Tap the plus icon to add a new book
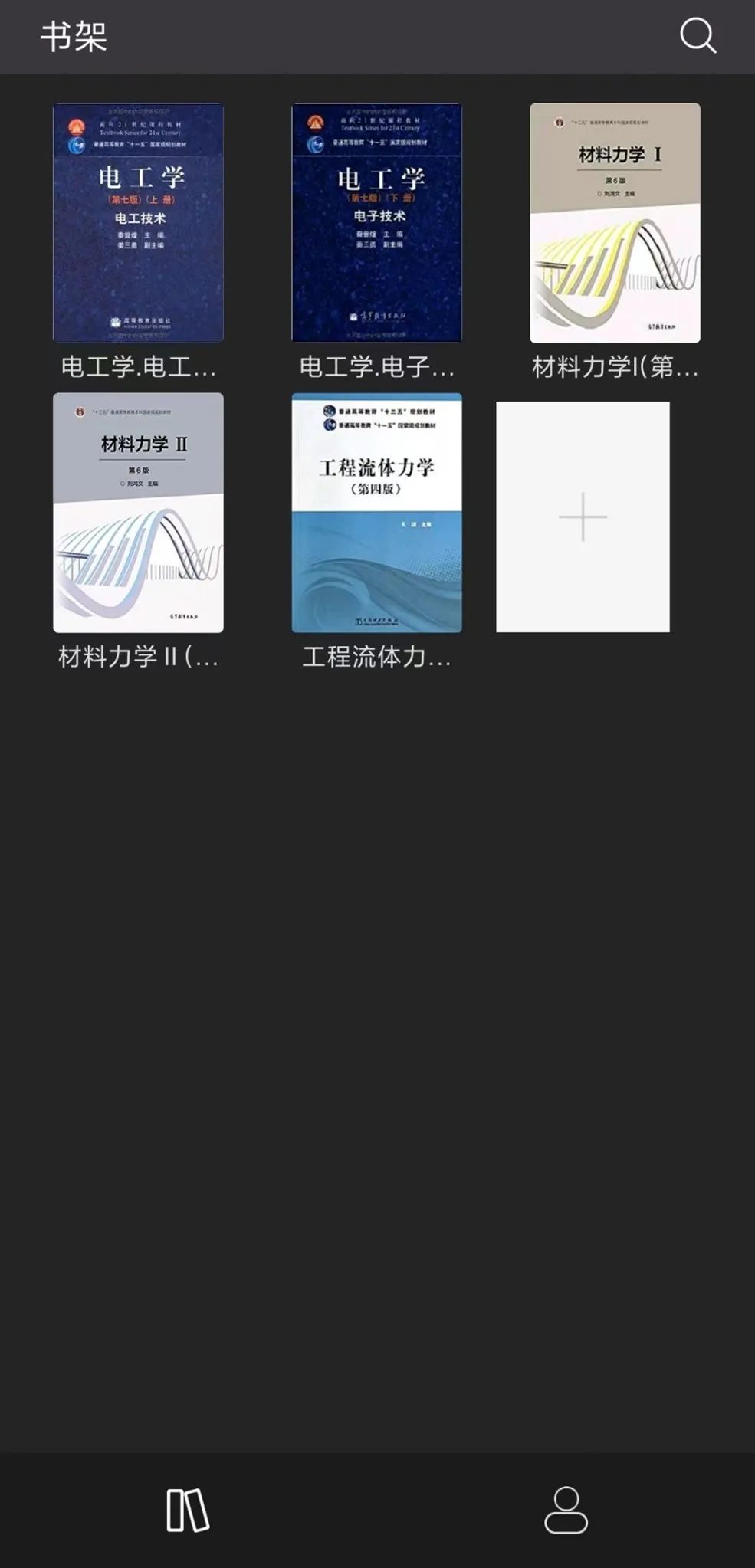 click(584, 517)
